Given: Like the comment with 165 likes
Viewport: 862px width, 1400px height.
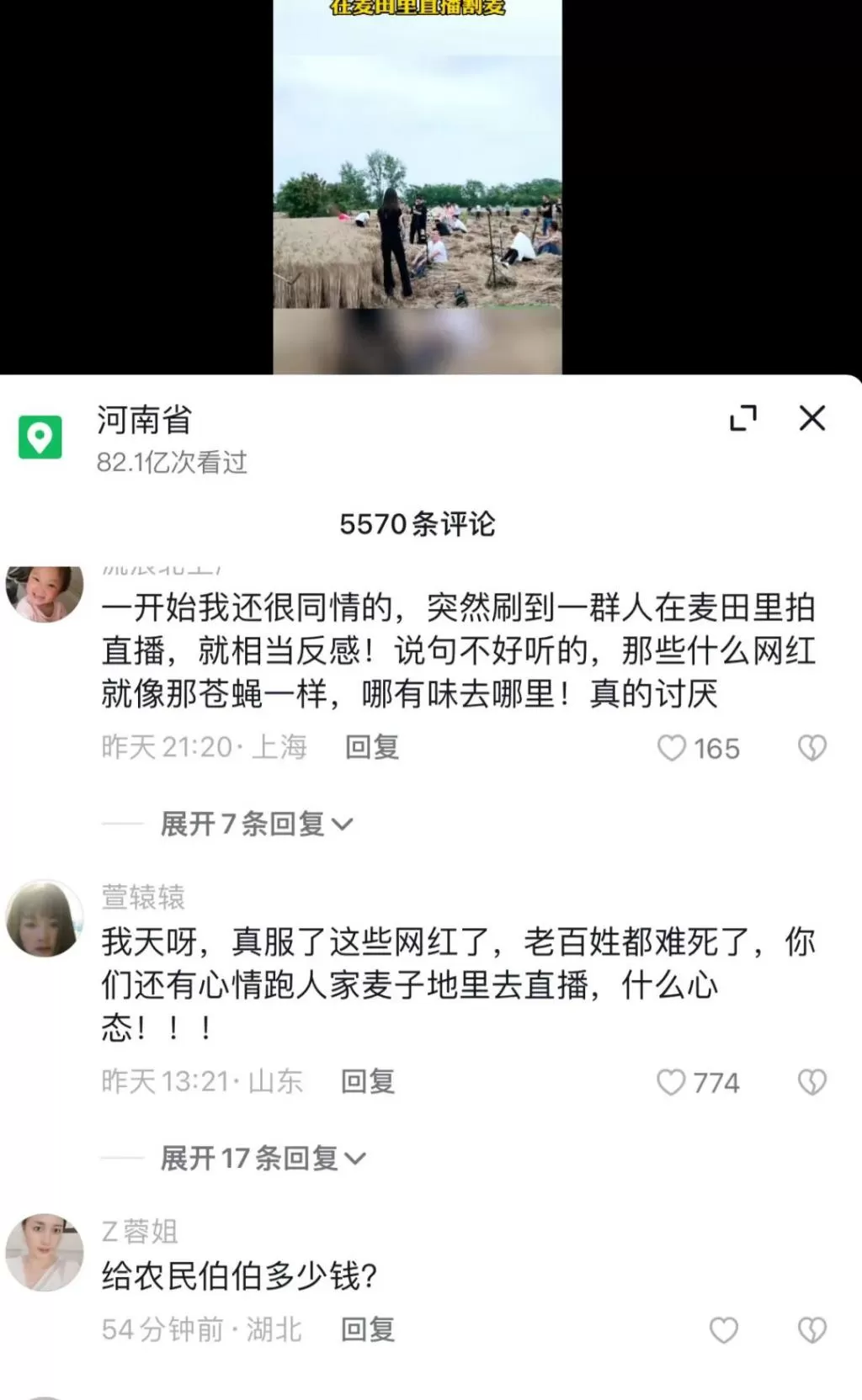Looking at the screenshot, I should [672, 748].
